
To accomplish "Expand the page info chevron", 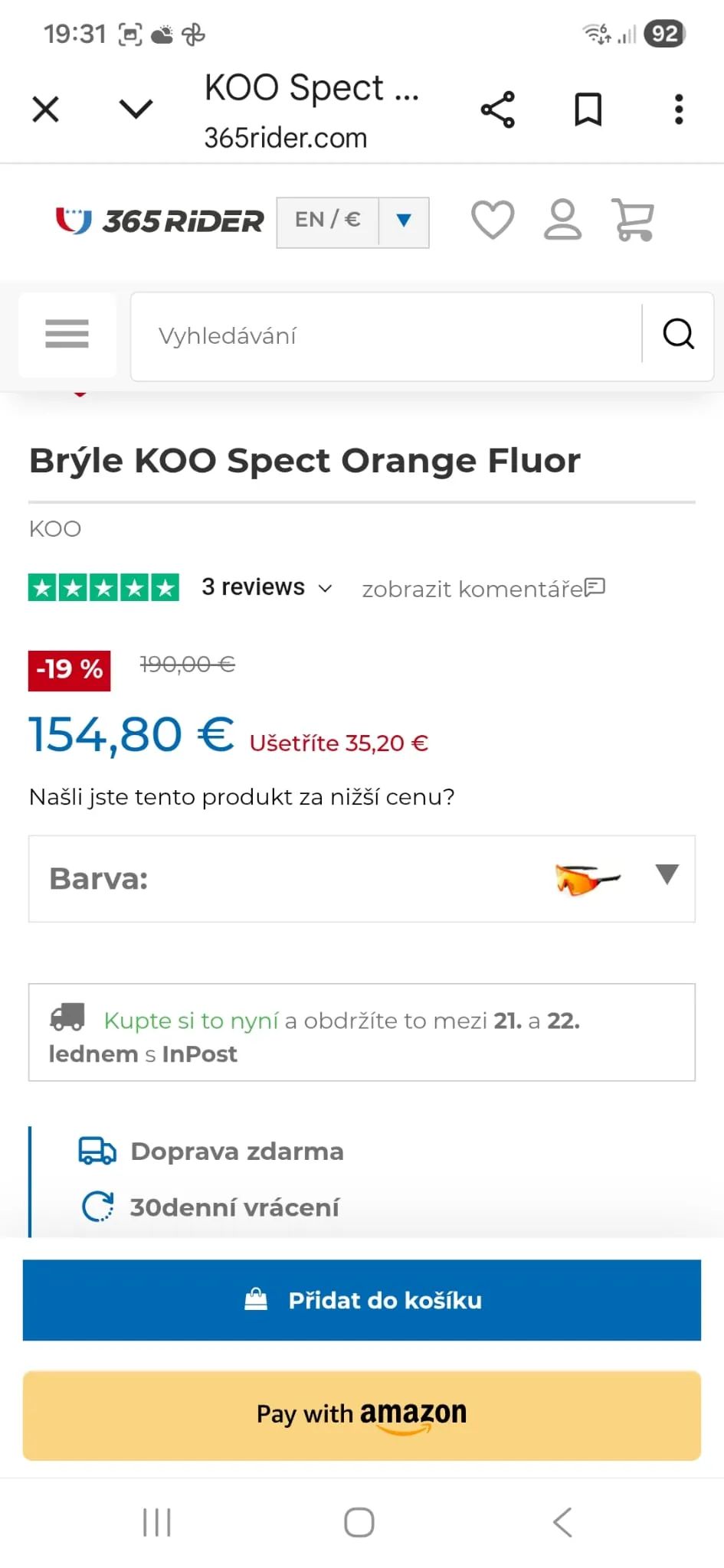I will click(136, 109).
